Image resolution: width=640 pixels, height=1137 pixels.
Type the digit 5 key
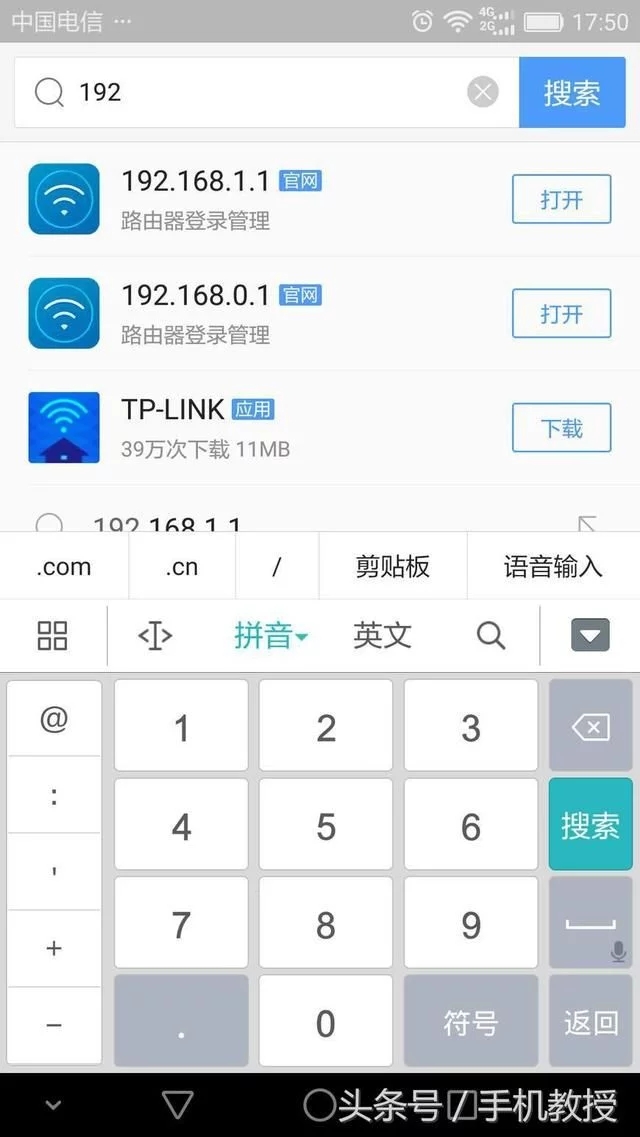tap(326, 827)
